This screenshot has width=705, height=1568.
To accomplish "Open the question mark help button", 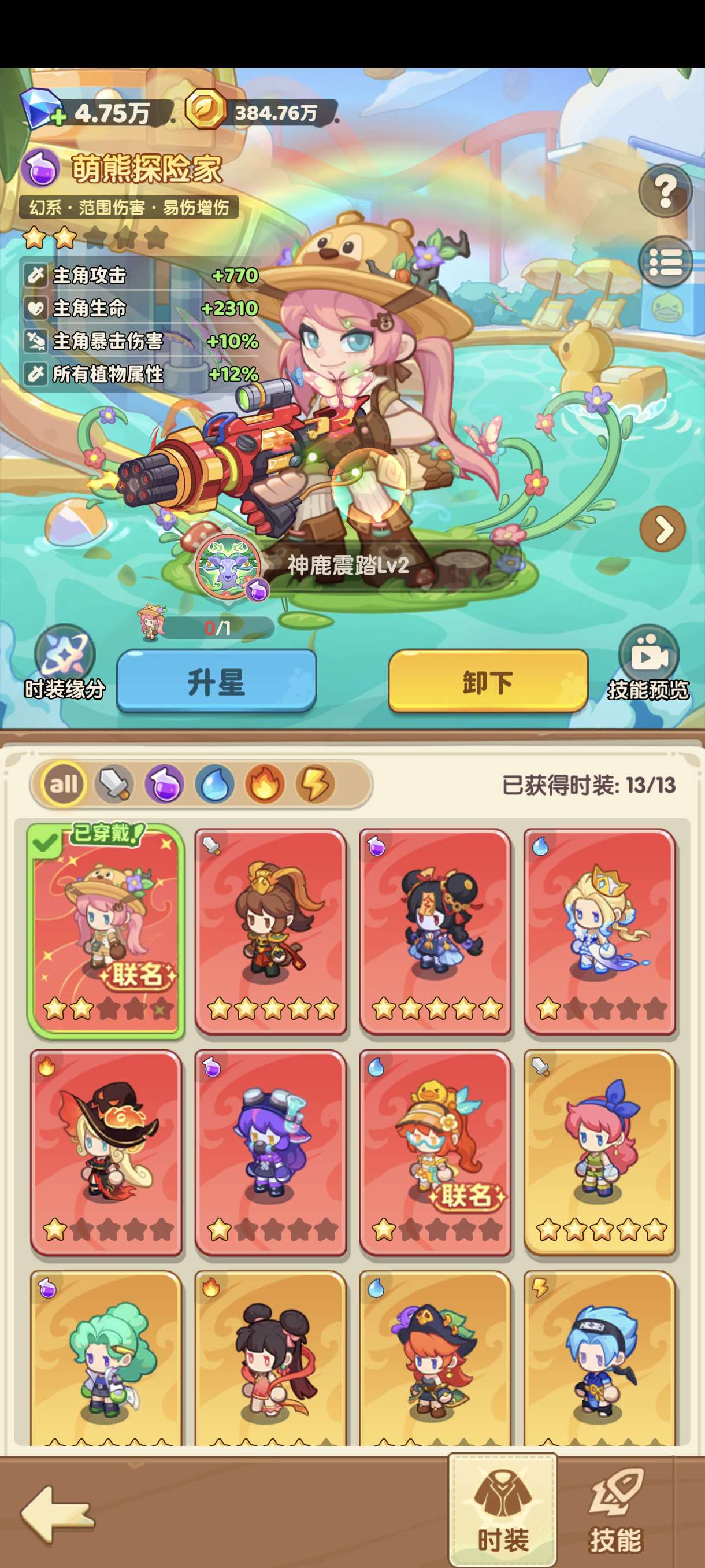I will pyautogui.click(x=665, y=191).
